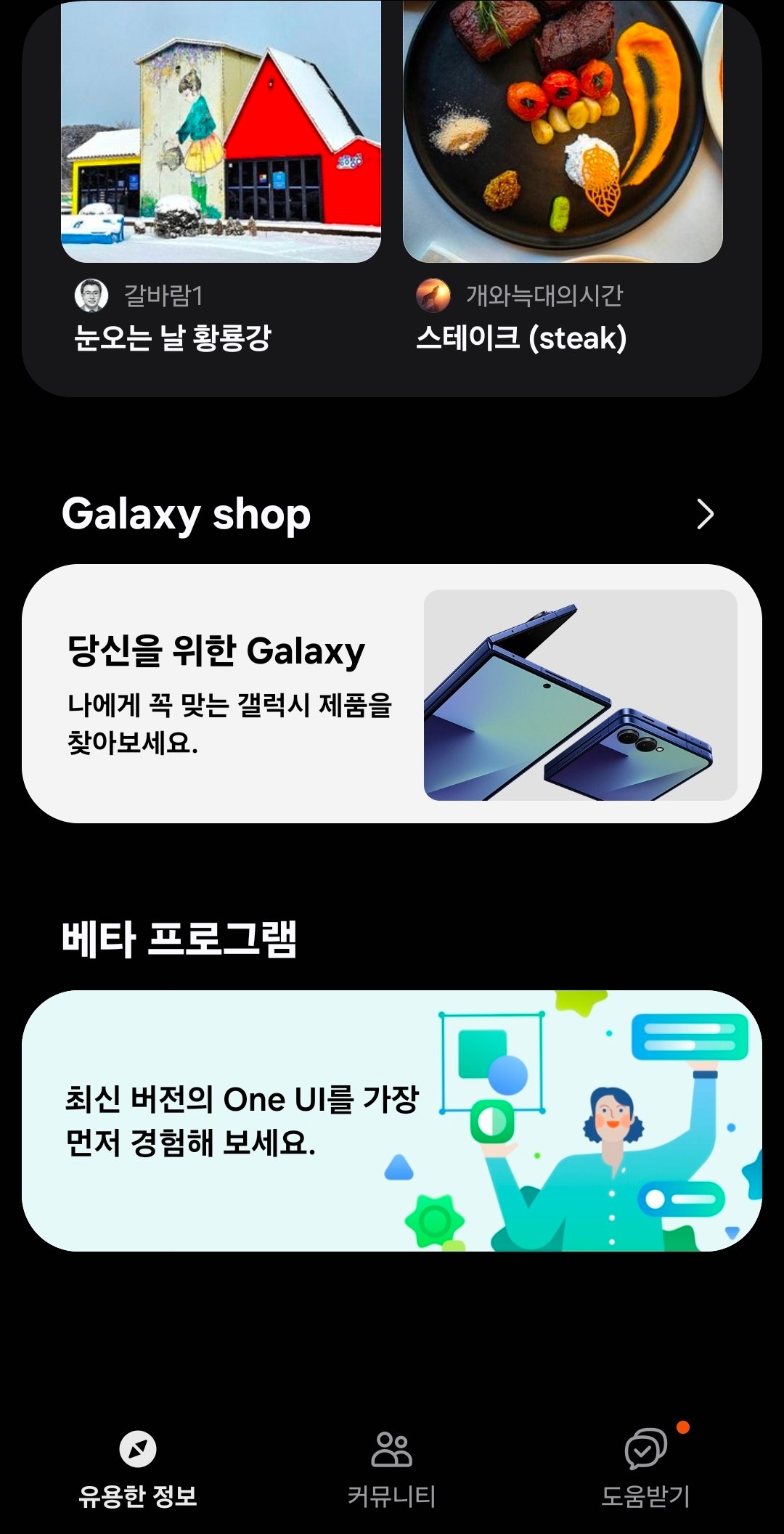Select the 유용한 정보 tab
This screenshot has width=784, height=1534.
point(138,1468)
